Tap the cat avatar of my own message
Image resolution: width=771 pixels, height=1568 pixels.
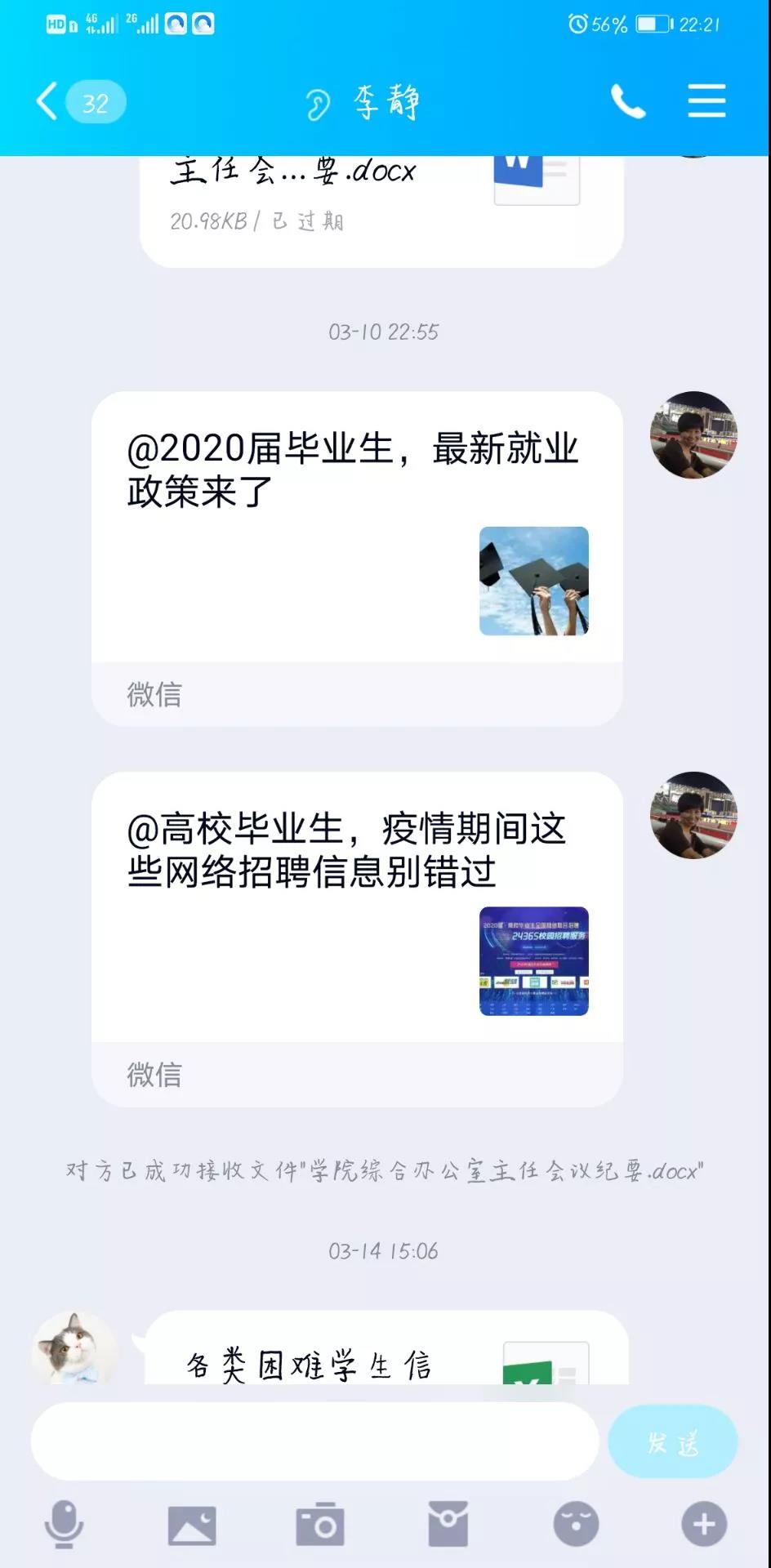pyautogui.click(x=74, y=1349)
